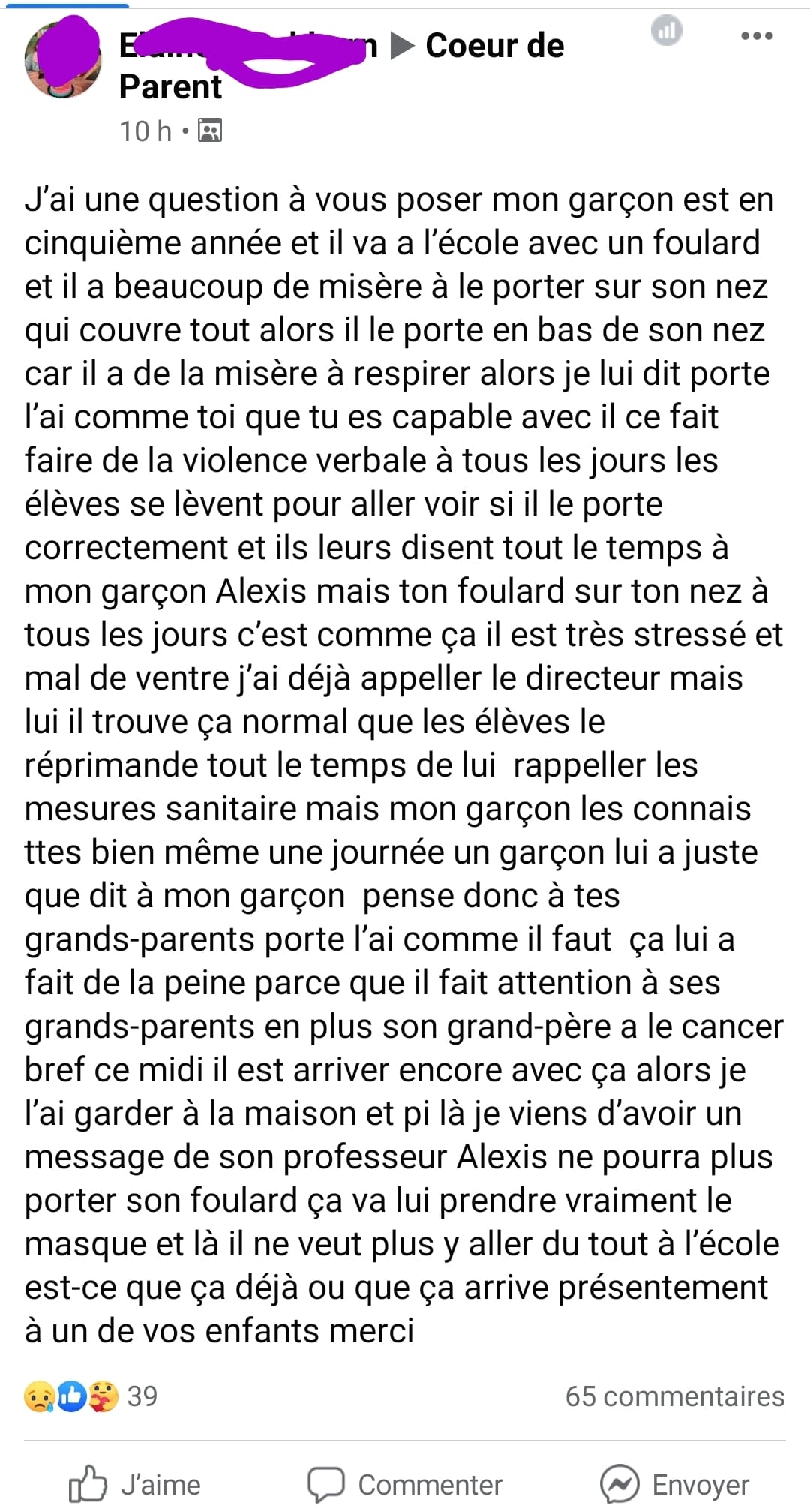Open the post's three-dot options menu

(756, 35)
